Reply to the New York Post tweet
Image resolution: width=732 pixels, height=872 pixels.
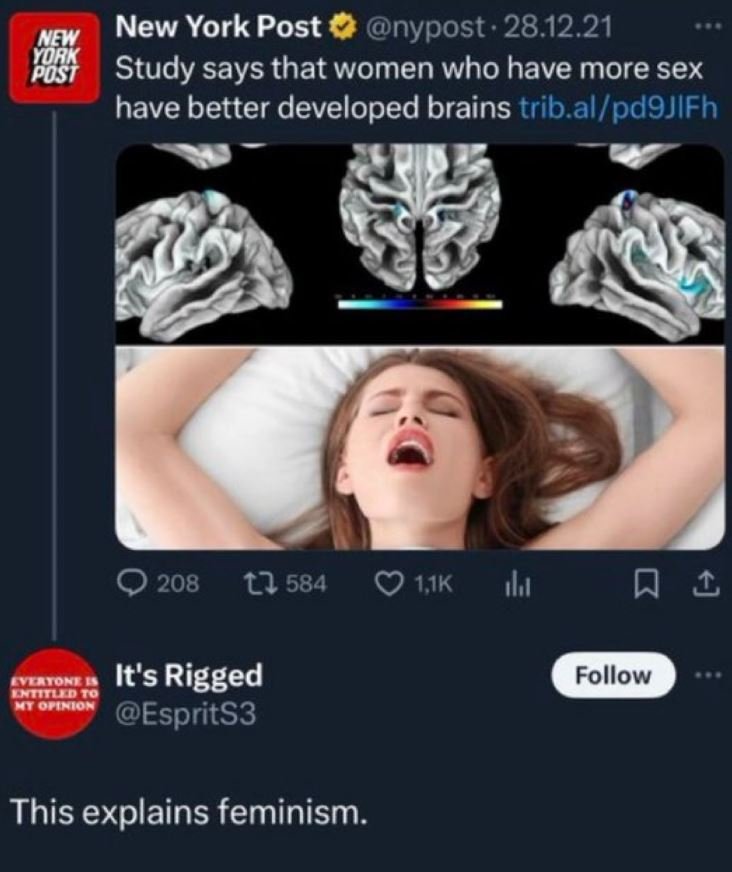(135, 583)
